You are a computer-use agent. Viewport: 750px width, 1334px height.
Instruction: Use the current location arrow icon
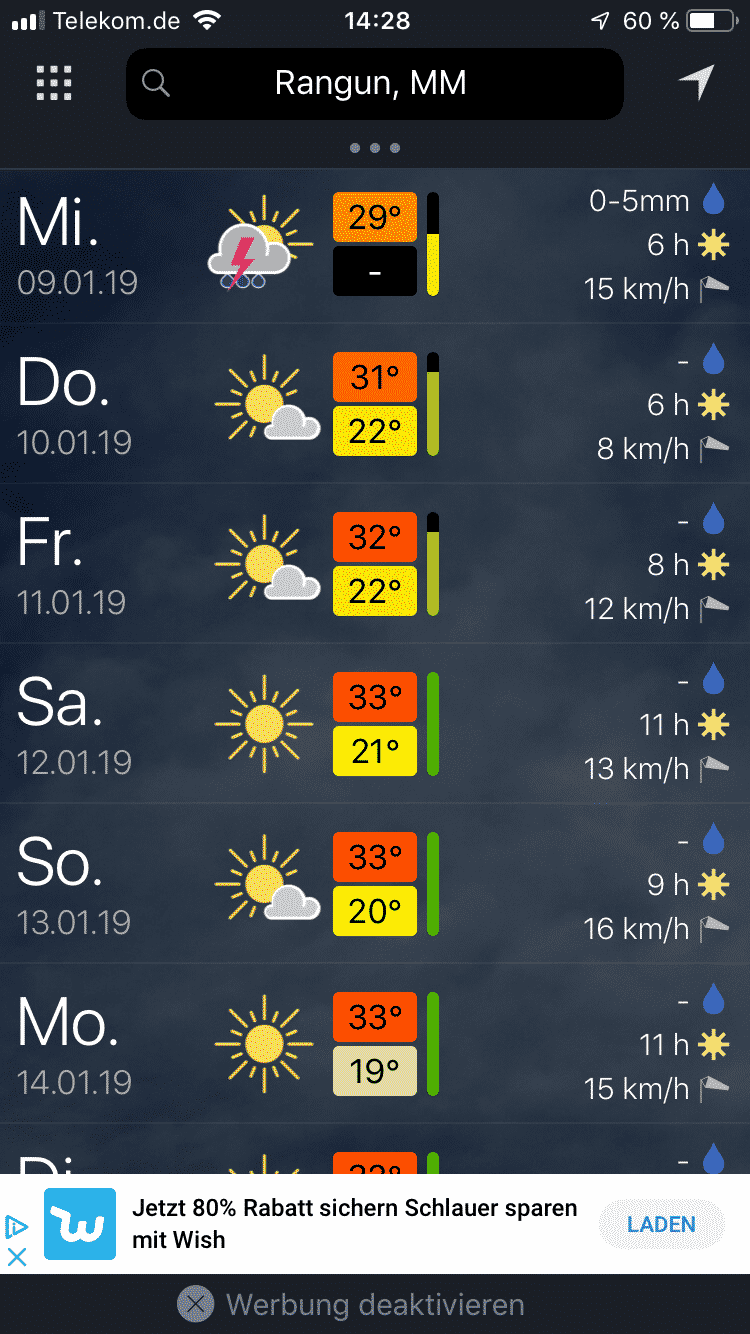coord(696,83)
